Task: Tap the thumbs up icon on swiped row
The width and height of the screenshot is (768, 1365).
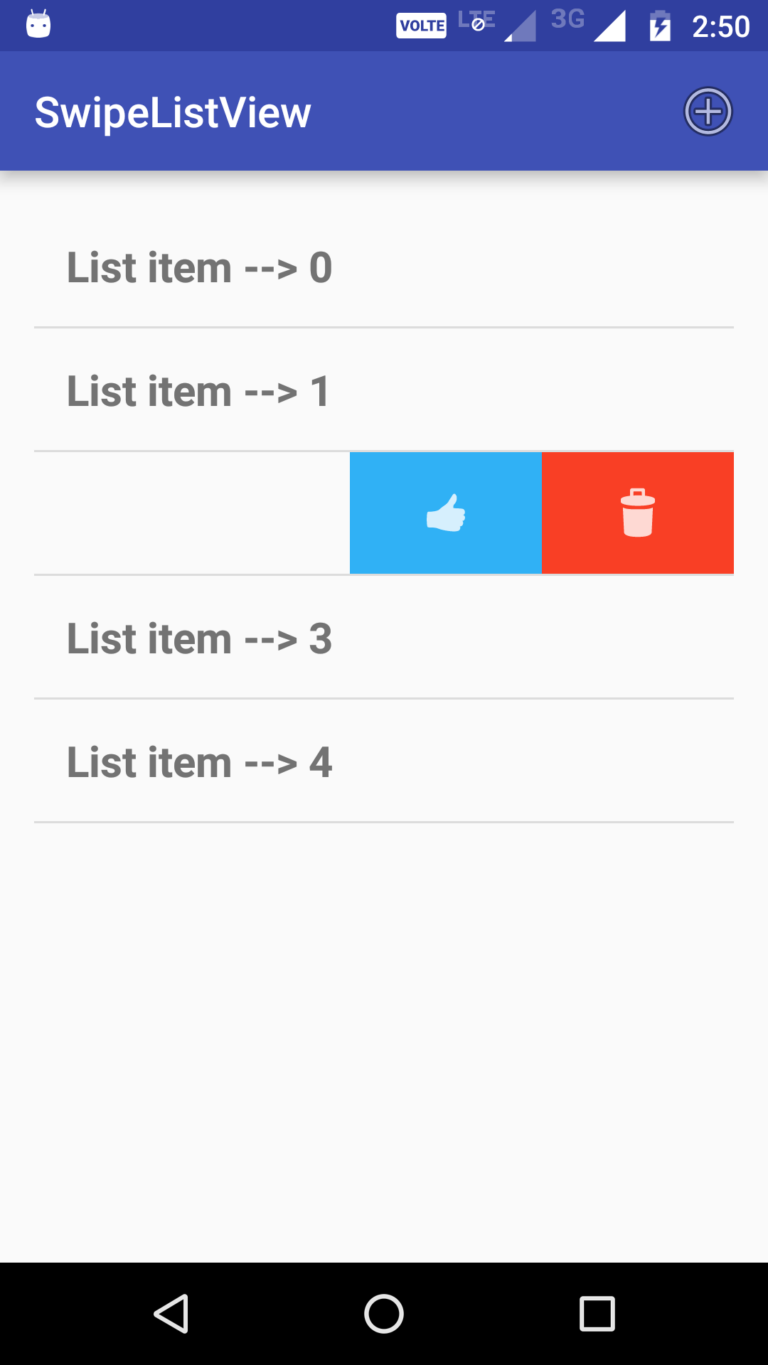Action: click(x=447, y=512)
